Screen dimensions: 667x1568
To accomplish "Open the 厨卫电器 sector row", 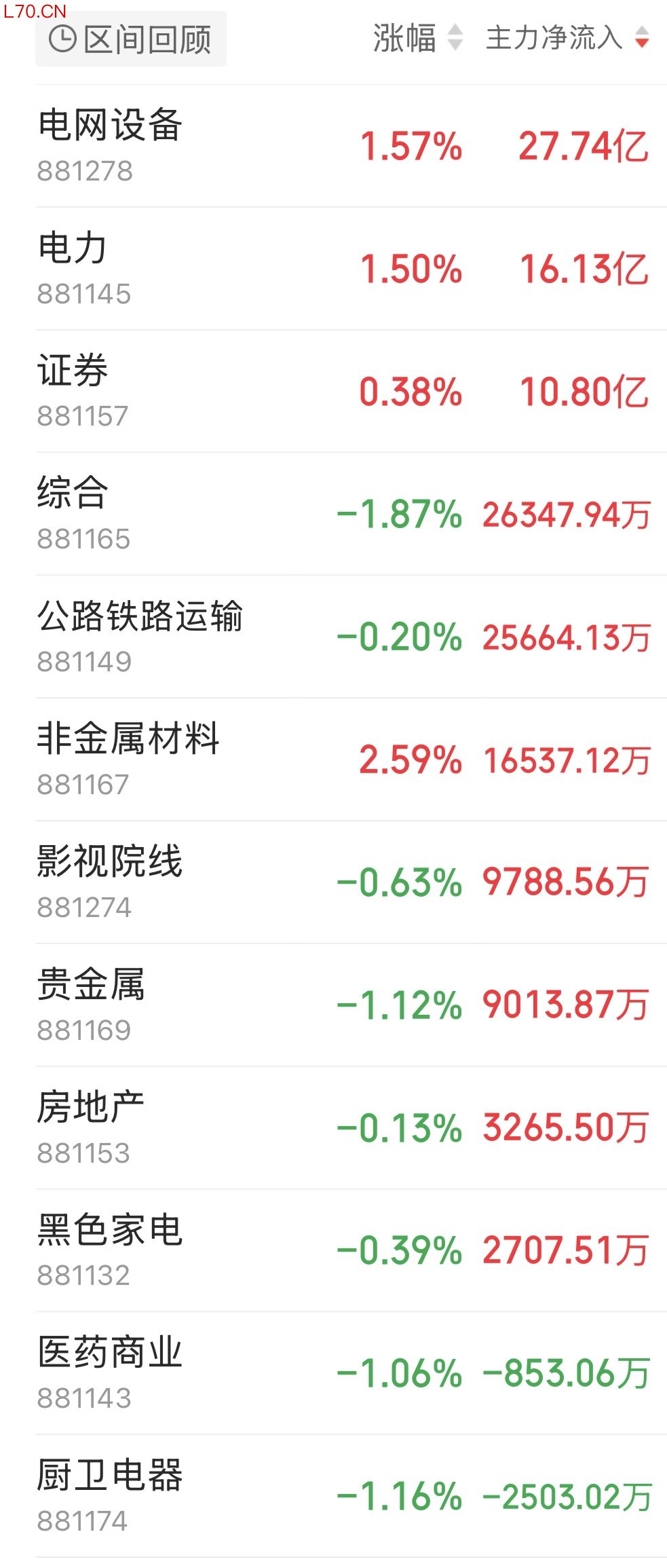I will click(351, 1496).
